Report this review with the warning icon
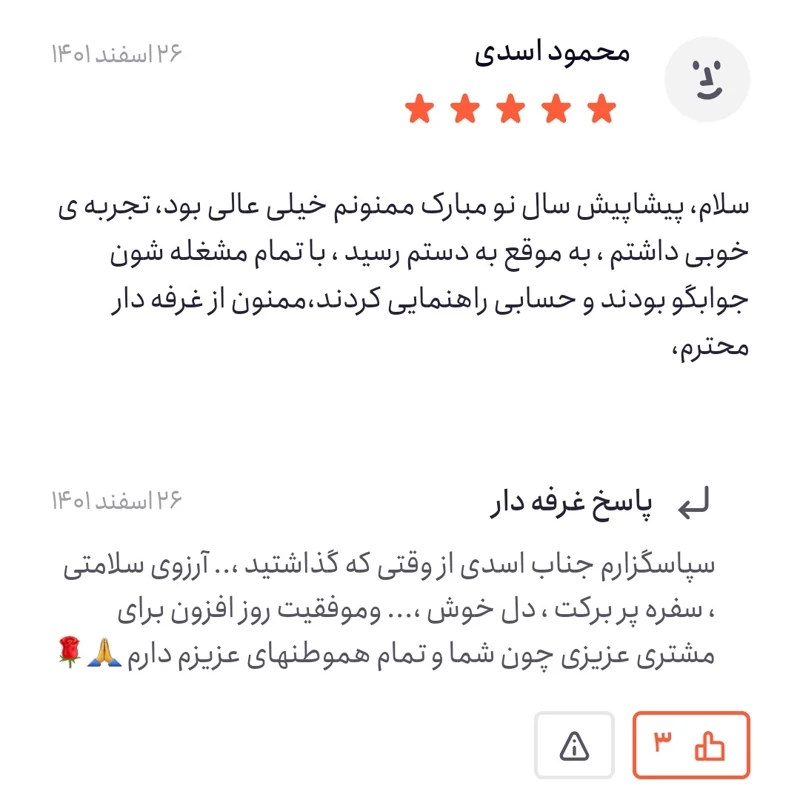Viewport: 800px width, 800px height. 574,745
